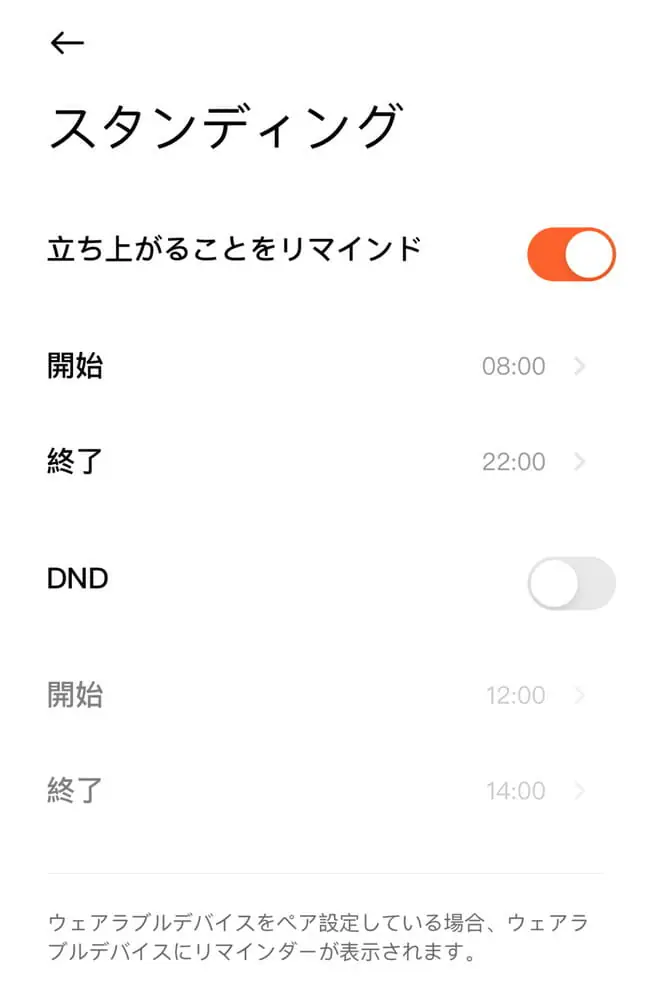Disable the 立ち上がることをリマインド switch
This screenshot has height=1000, width=652.
(x=571, y=254)
